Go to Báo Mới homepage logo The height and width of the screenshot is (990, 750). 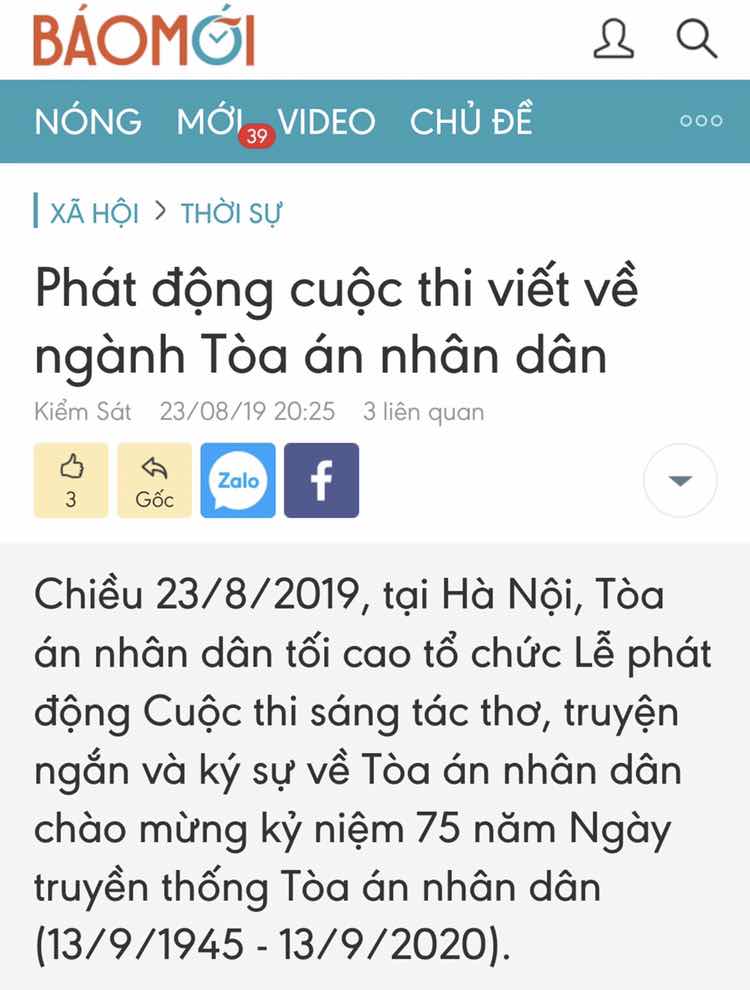(145, 40)
